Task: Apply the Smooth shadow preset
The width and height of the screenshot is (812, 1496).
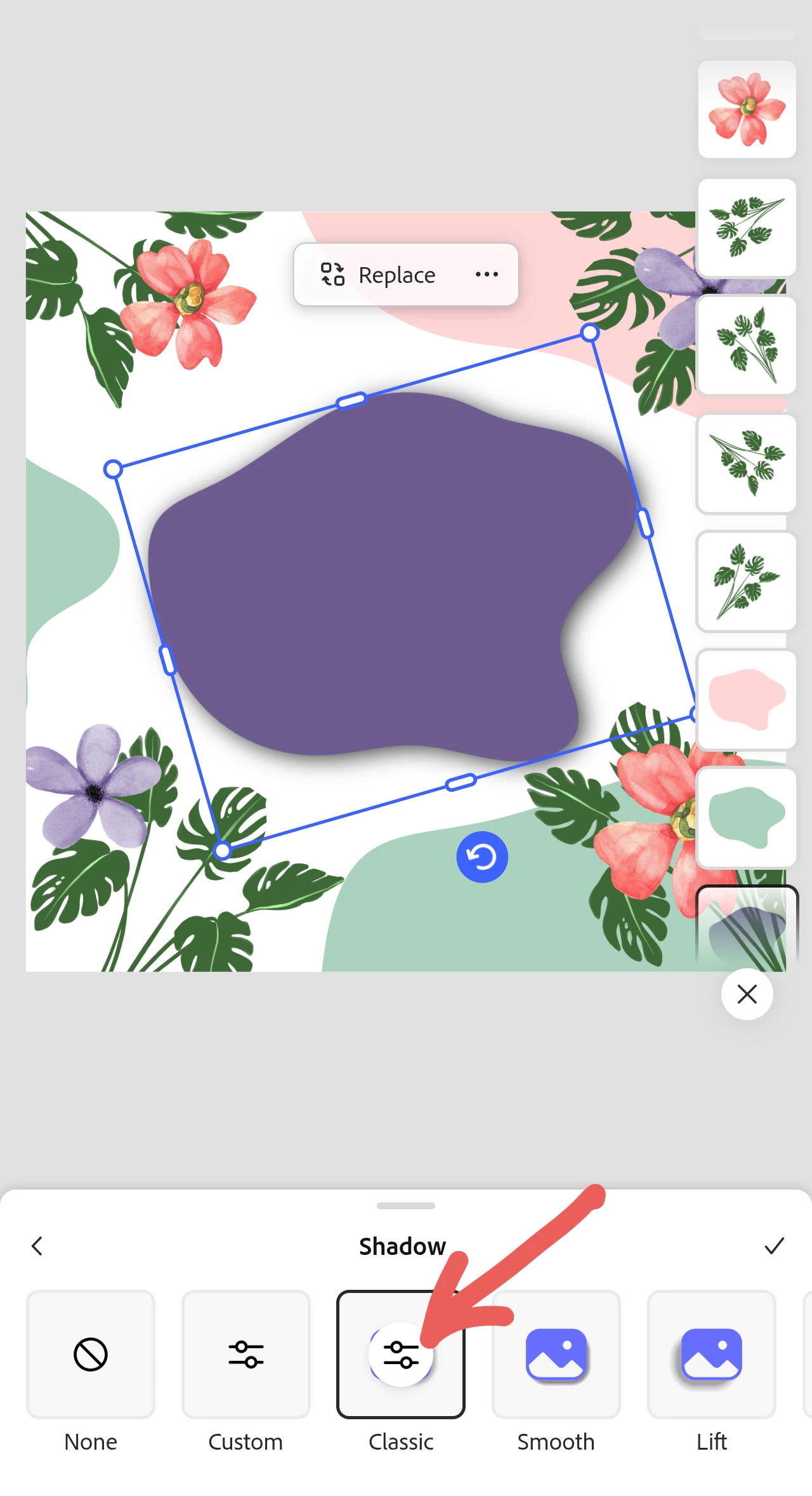Action: 556,1354
